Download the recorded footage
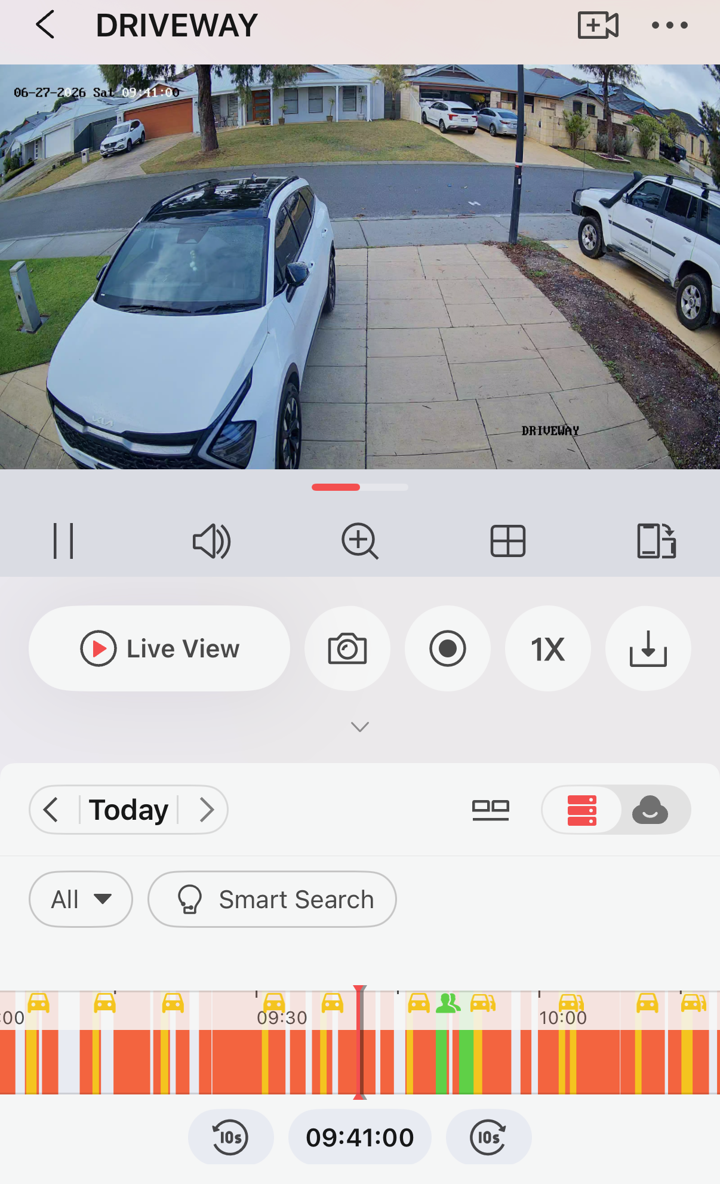 click(x=648, y=649)
